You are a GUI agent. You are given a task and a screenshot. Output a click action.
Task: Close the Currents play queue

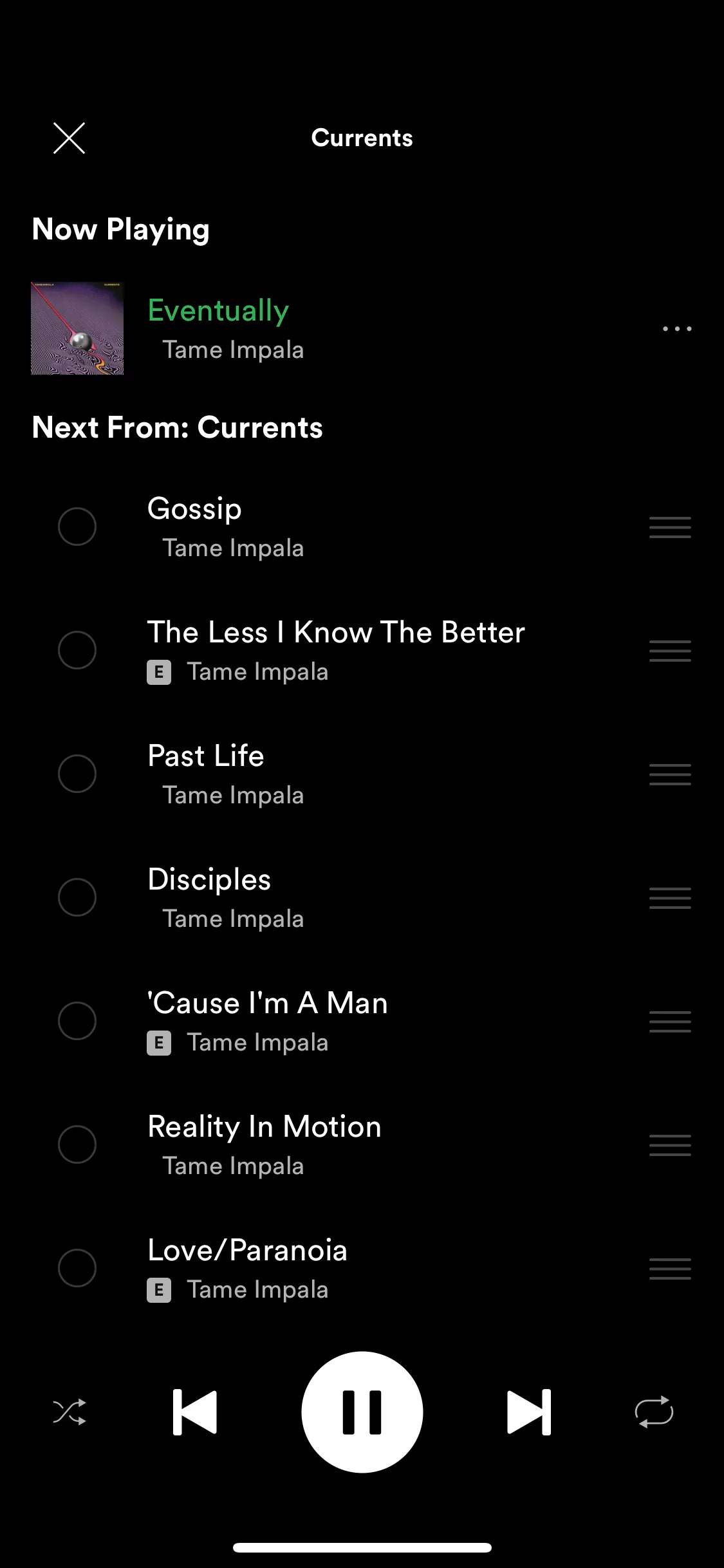pos(69,138)
